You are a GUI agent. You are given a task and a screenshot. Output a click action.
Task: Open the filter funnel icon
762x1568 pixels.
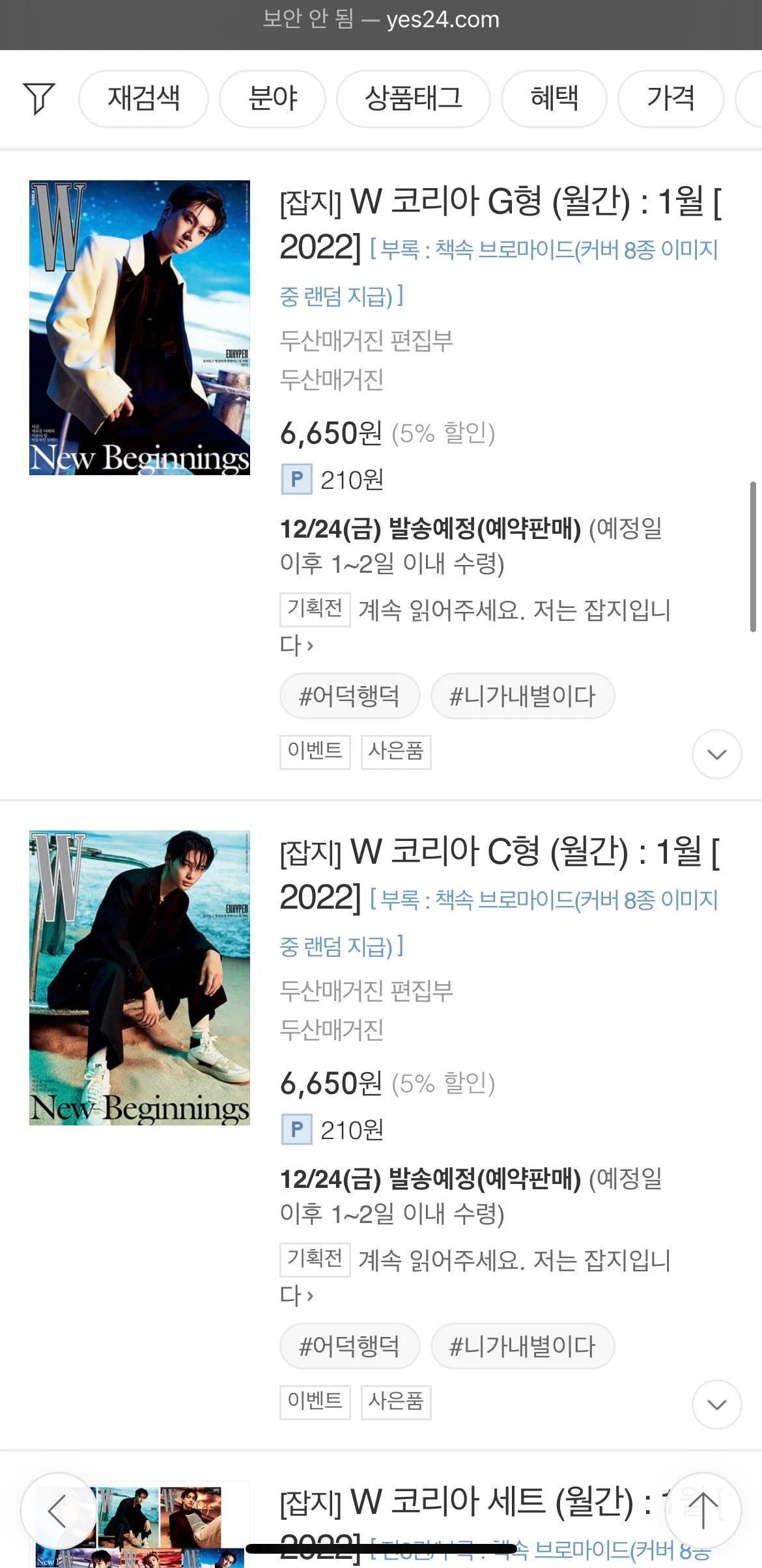pos(39,99)
